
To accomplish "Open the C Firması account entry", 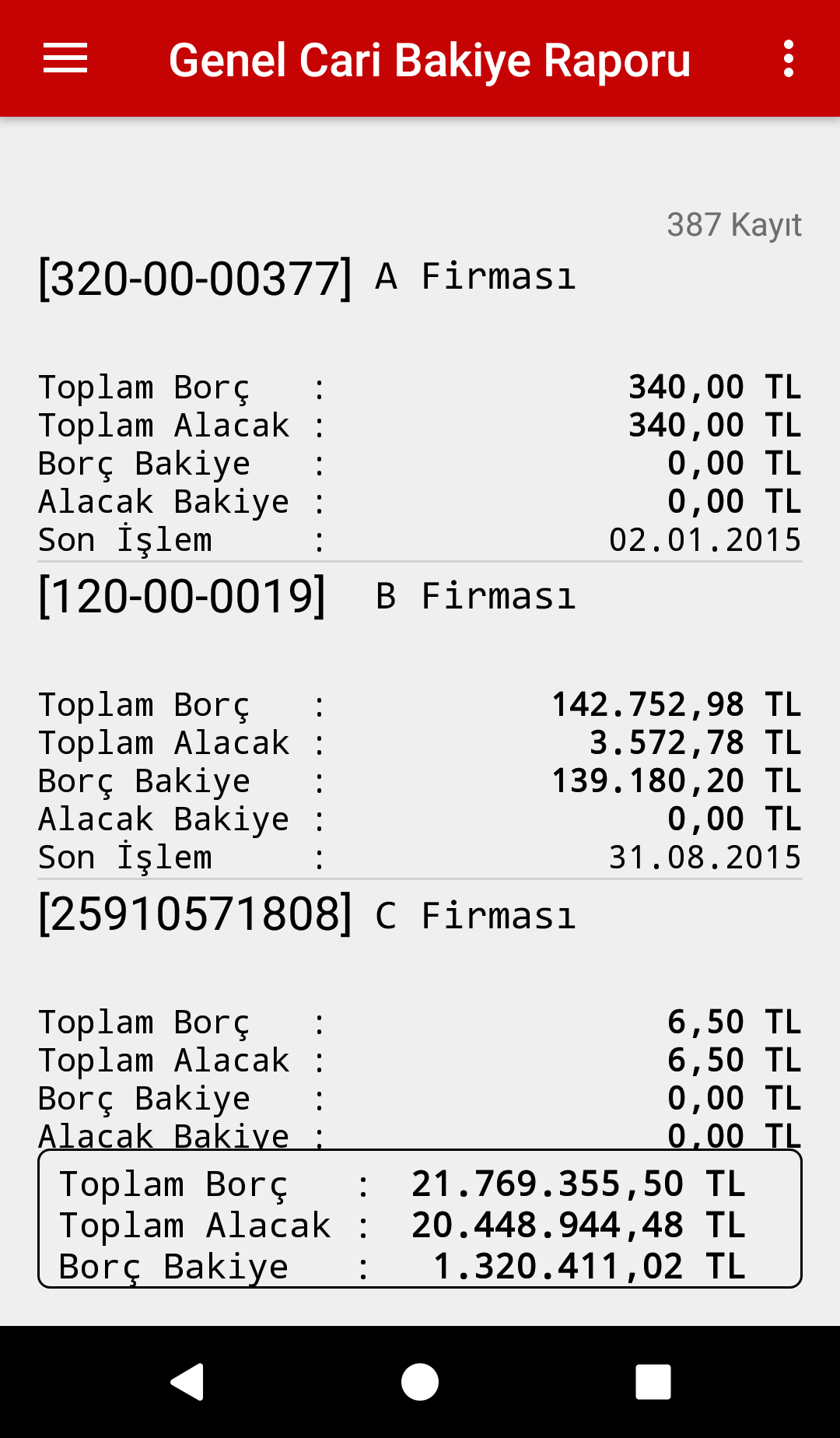I will click(420, 1015).
